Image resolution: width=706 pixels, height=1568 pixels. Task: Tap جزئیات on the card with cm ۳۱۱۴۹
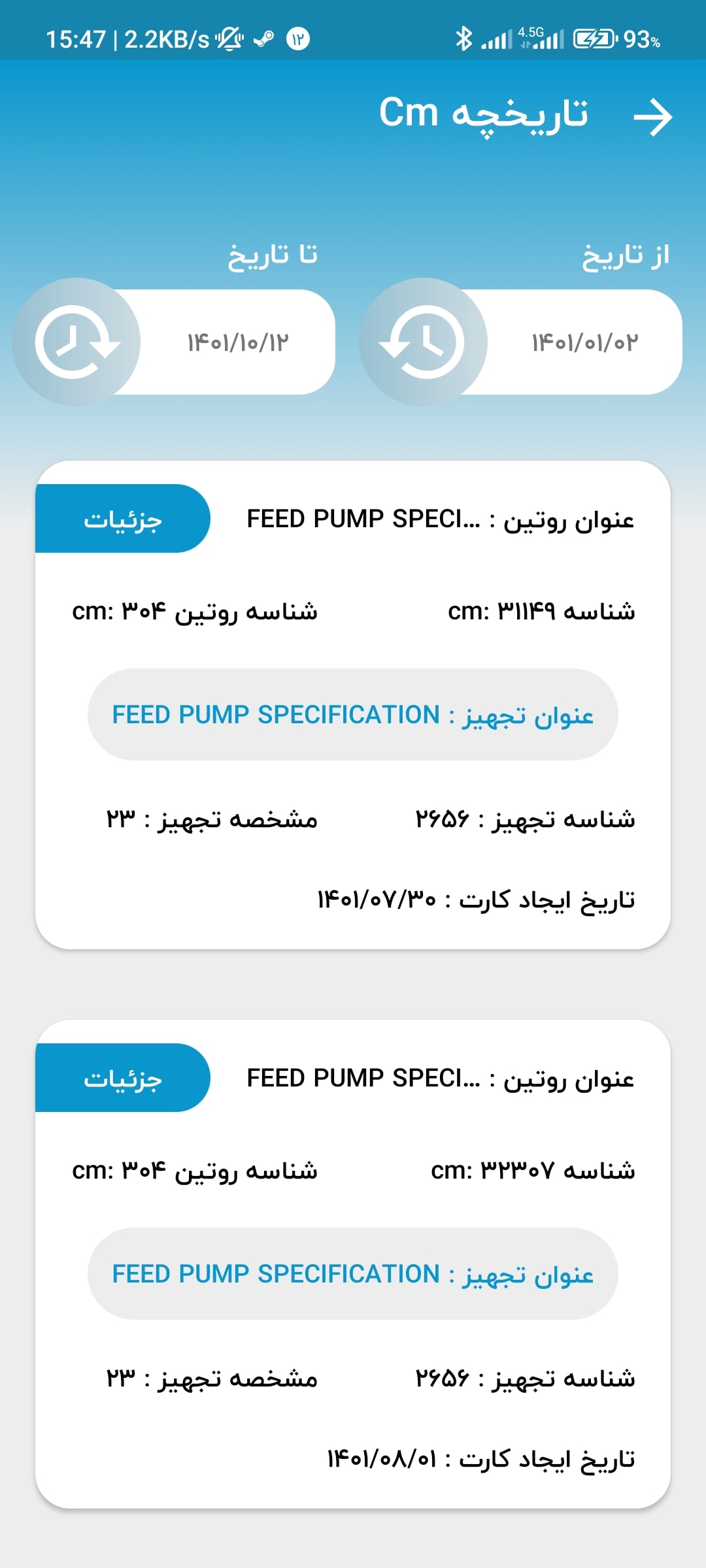click(123, 519)
